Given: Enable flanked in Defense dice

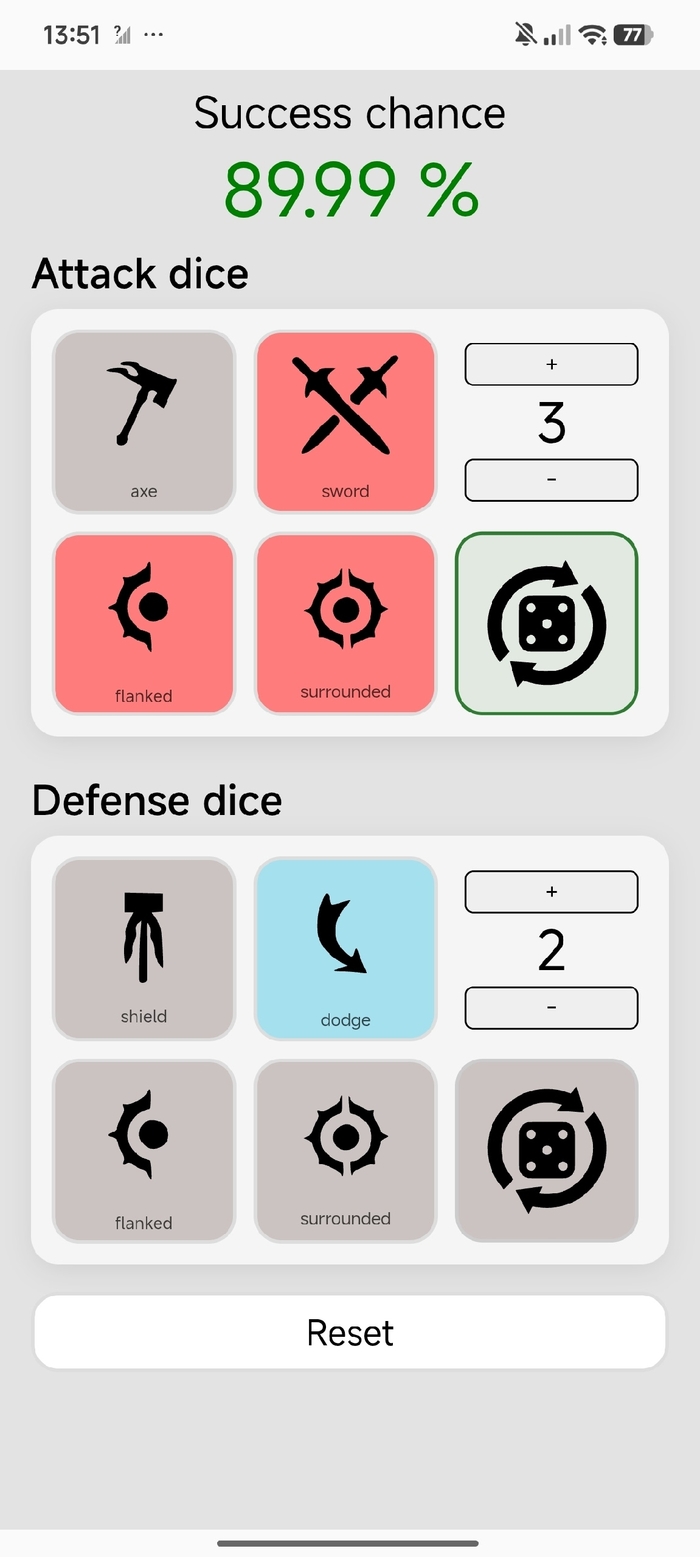Looking at the screenshot, I should (144, 1151).
